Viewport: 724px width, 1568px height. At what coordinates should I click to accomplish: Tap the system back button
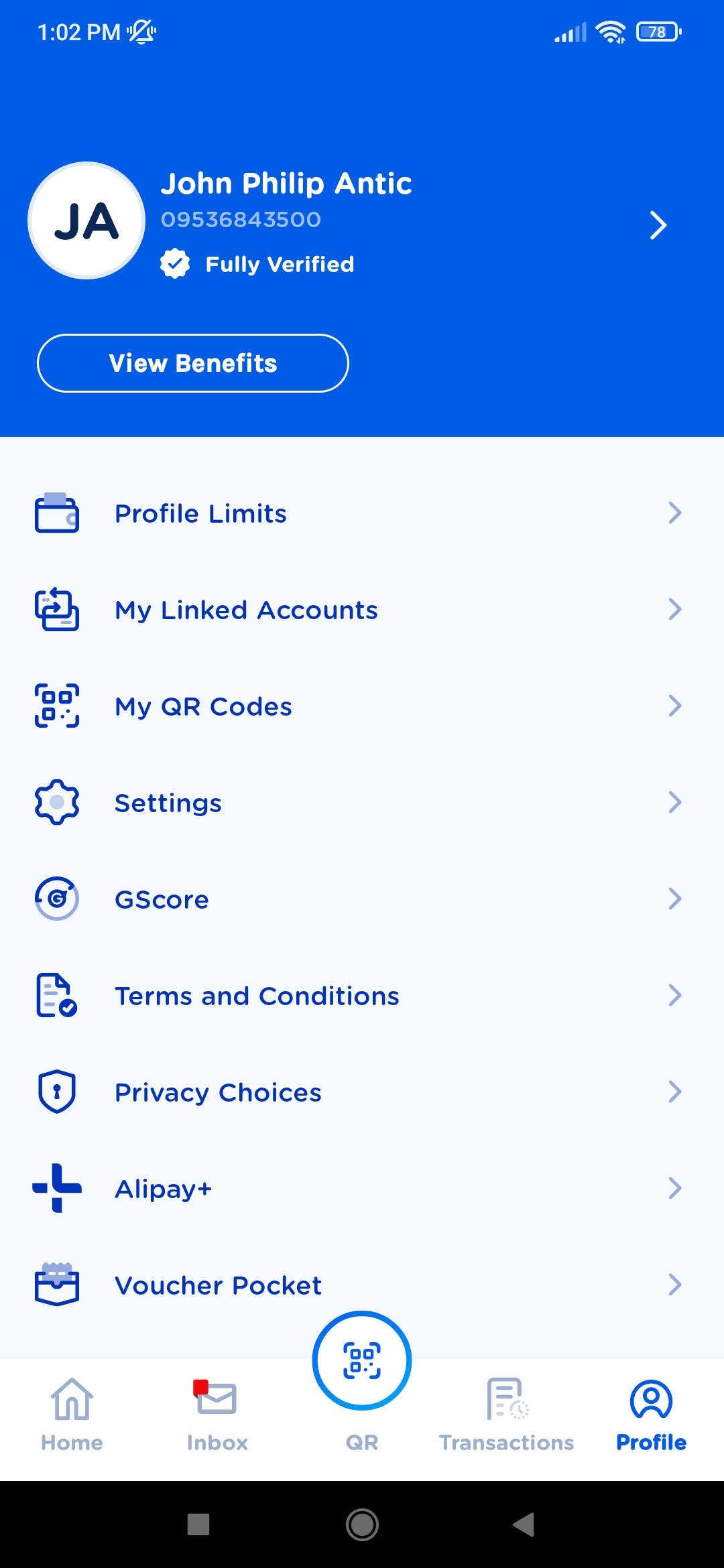tap(524, 1524)
